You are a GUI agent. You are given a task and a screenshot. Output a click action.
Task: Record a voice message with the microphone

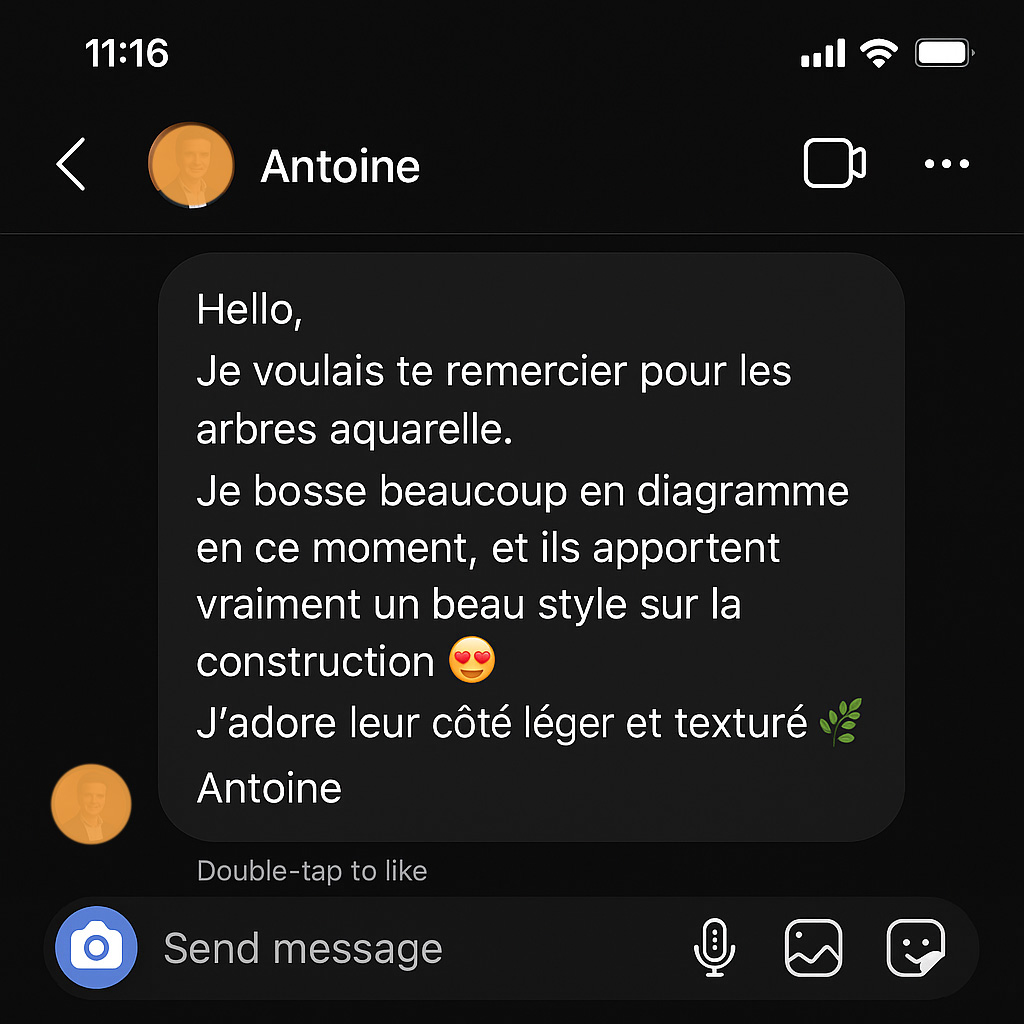click(714, 947)
